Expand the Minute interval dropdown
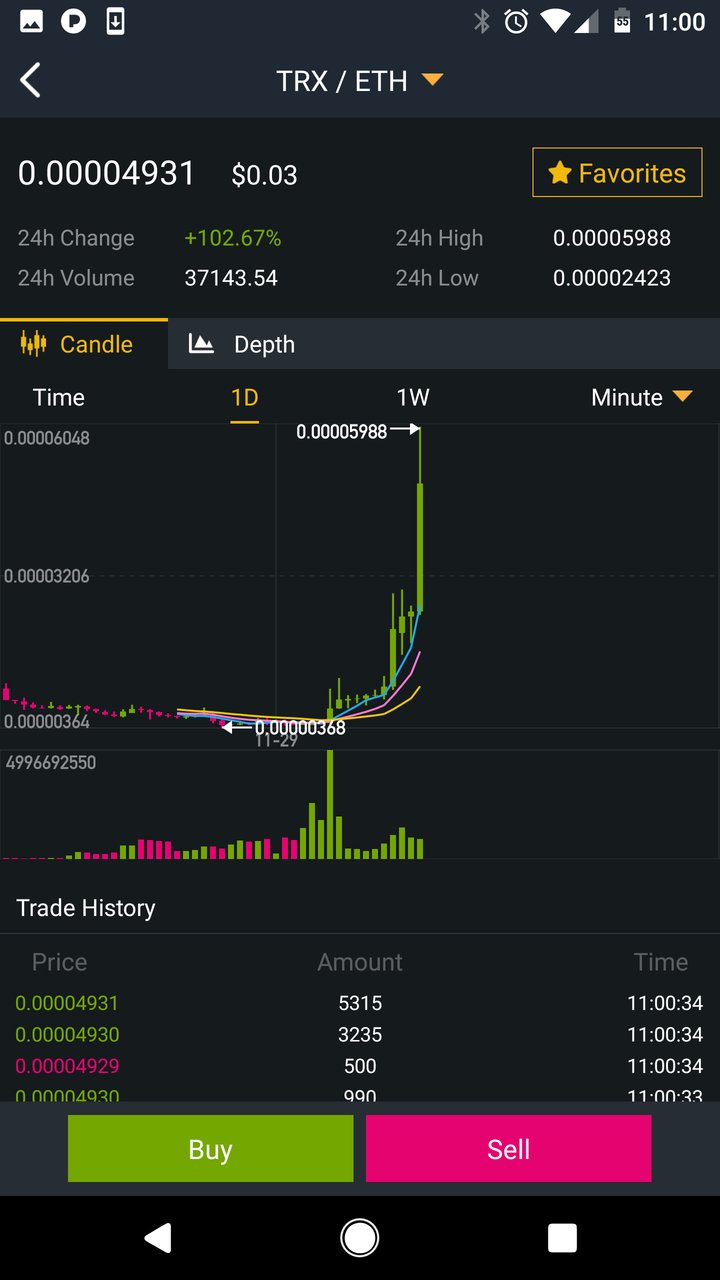The height and width of the screenshot is (1280, 720). pos(642,397)
